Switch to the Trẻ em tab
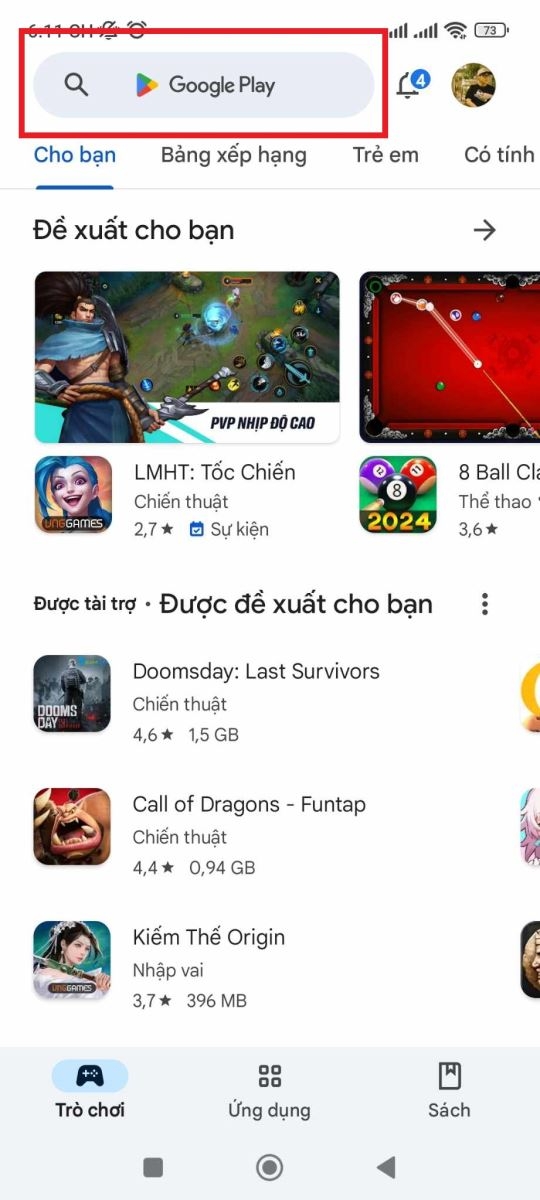This screenshot has width=540, height=1200. [x=385, y=155]
